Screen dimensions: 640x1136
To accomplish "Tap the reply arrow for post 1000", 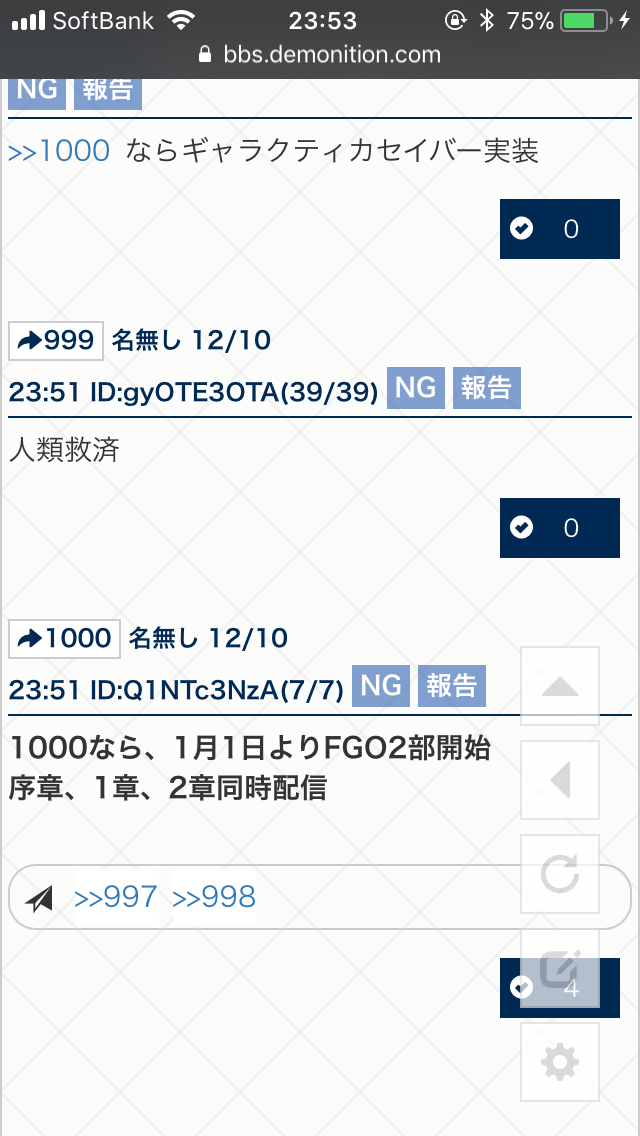I will (x=64, y=639).
